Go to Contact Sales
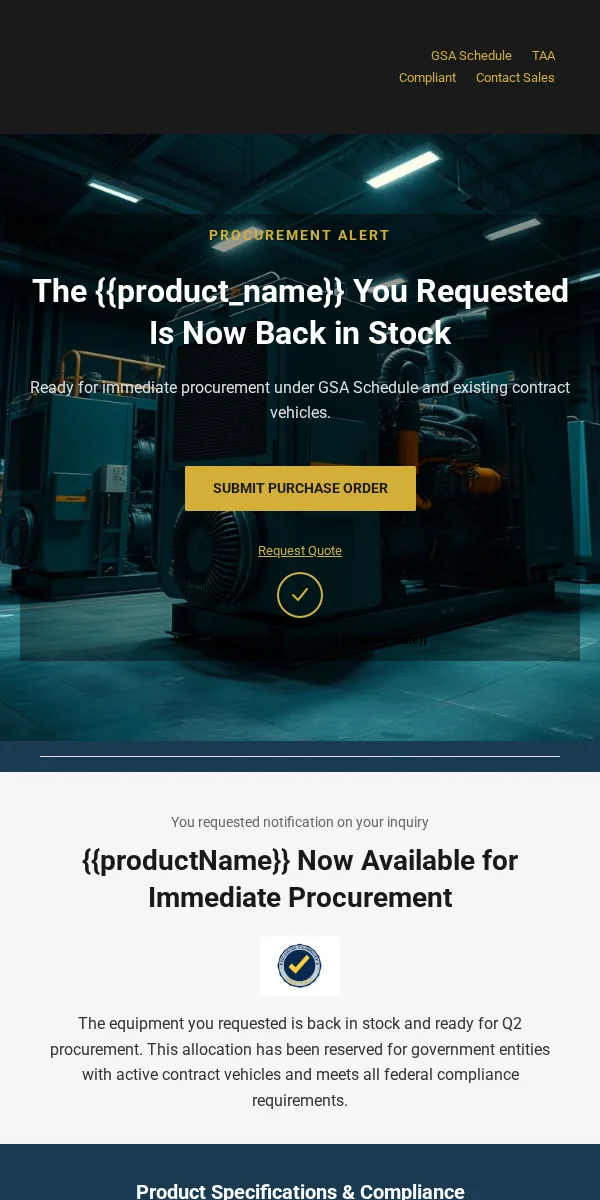The width and height of the screenshot is (600, 1200). (514, 78)
